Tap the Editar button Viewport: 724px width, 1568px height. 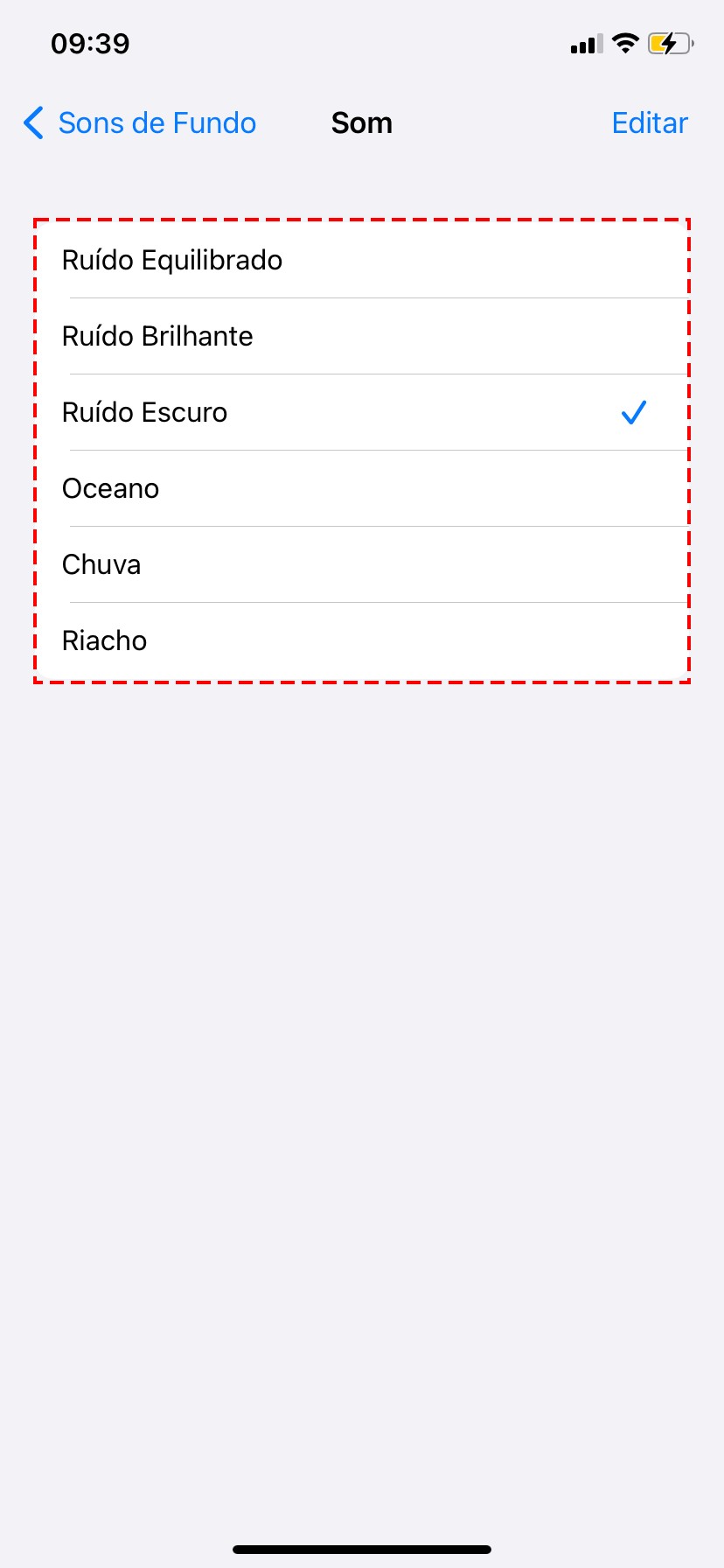pyautogui.click(x=649, y=123)
